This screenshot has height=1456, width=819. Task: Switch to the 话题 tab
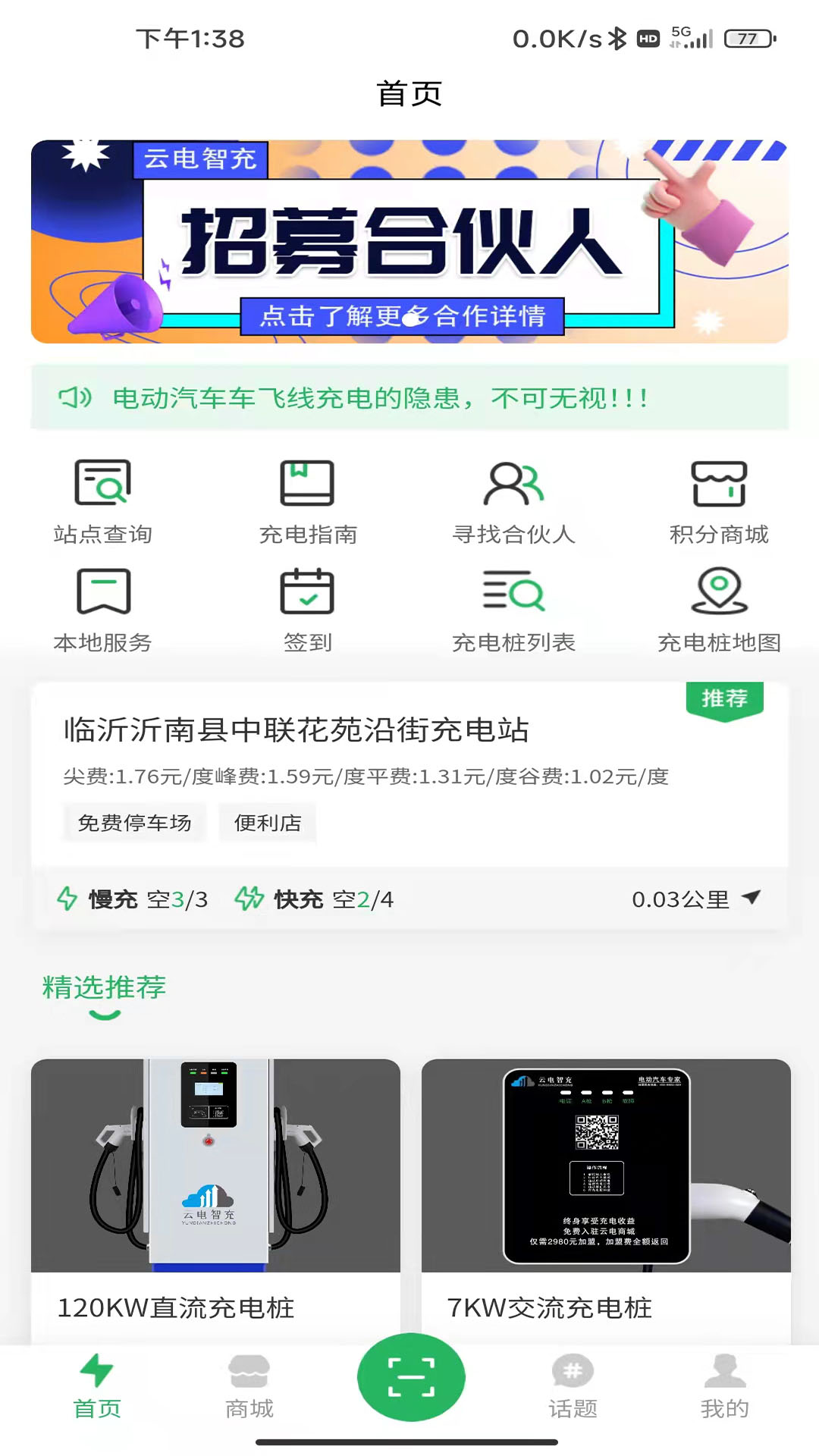573,1386
